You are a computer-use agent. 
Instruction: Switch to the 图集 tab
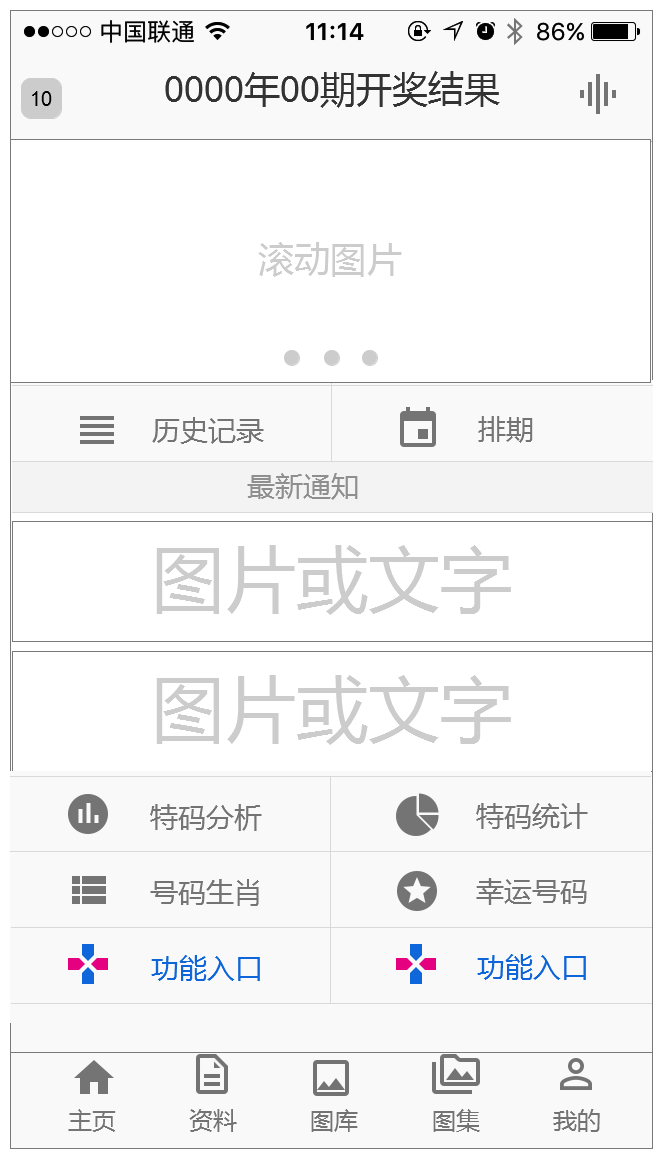(x=456, y=1096)
